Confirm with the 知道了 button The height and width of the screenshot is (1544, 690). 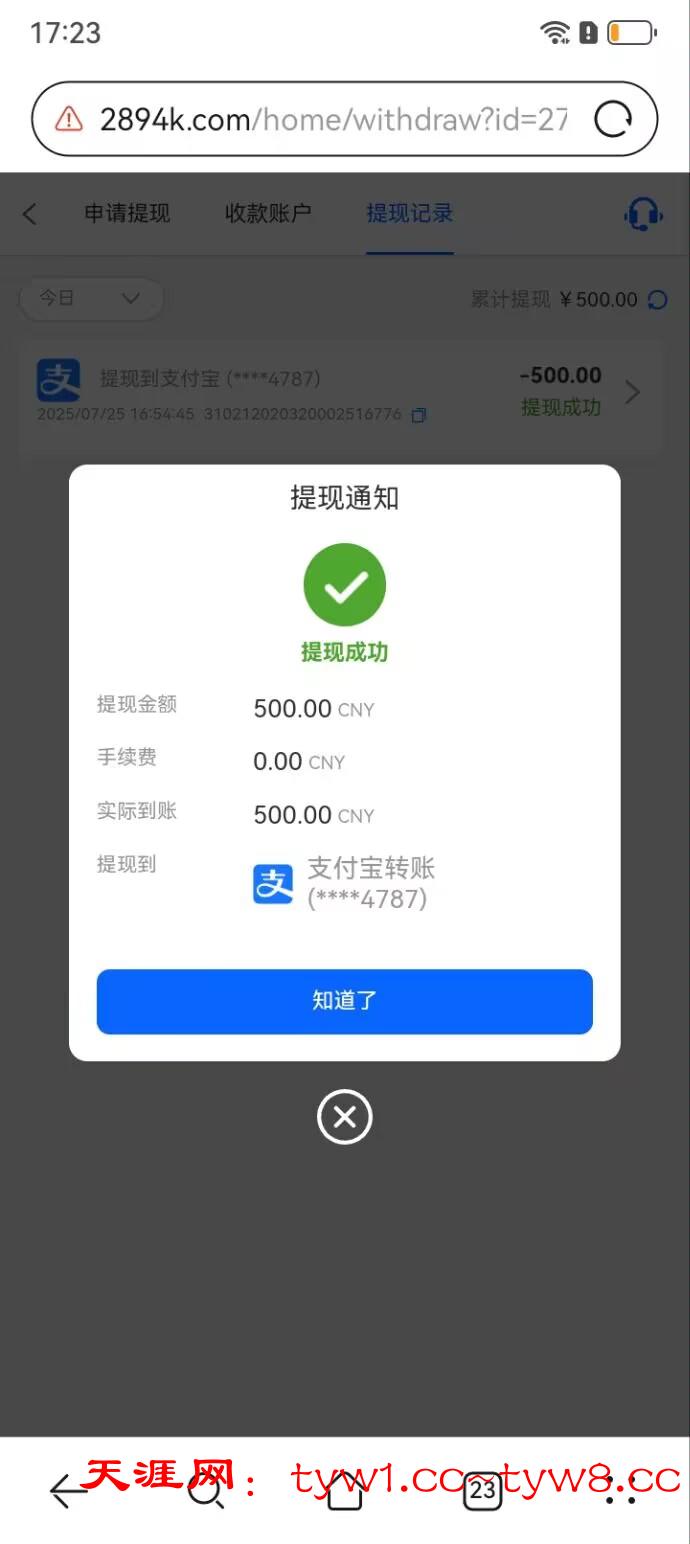(x=344, y=1001)
